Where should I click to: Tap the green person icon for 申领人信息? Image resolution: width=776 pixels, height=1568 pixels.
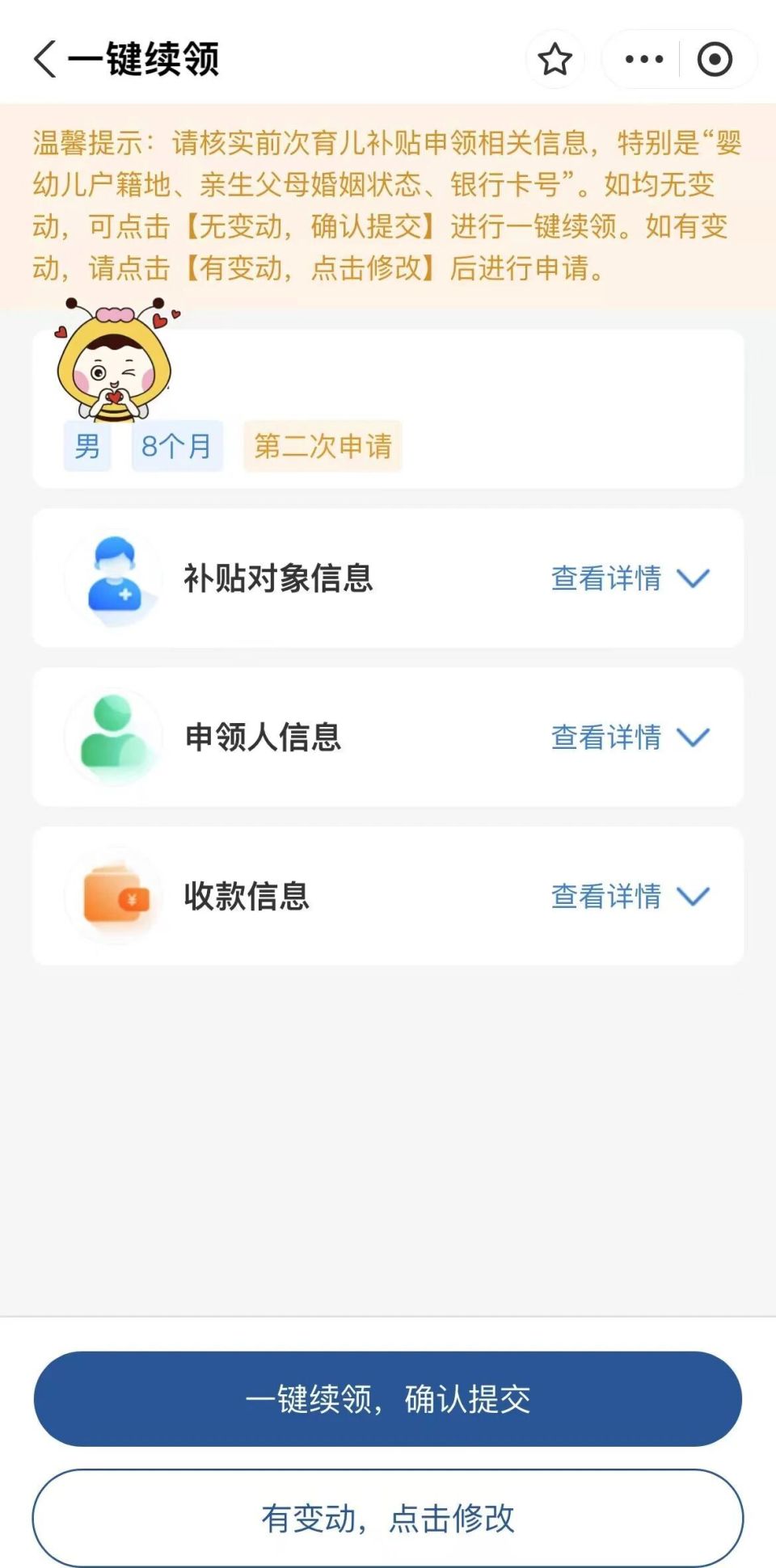(x=114, y=736)
